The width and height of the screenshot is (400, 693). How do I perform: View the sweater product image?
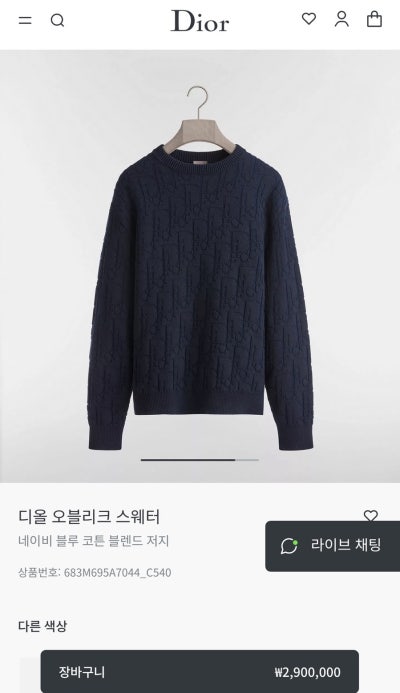click(200, 266)
